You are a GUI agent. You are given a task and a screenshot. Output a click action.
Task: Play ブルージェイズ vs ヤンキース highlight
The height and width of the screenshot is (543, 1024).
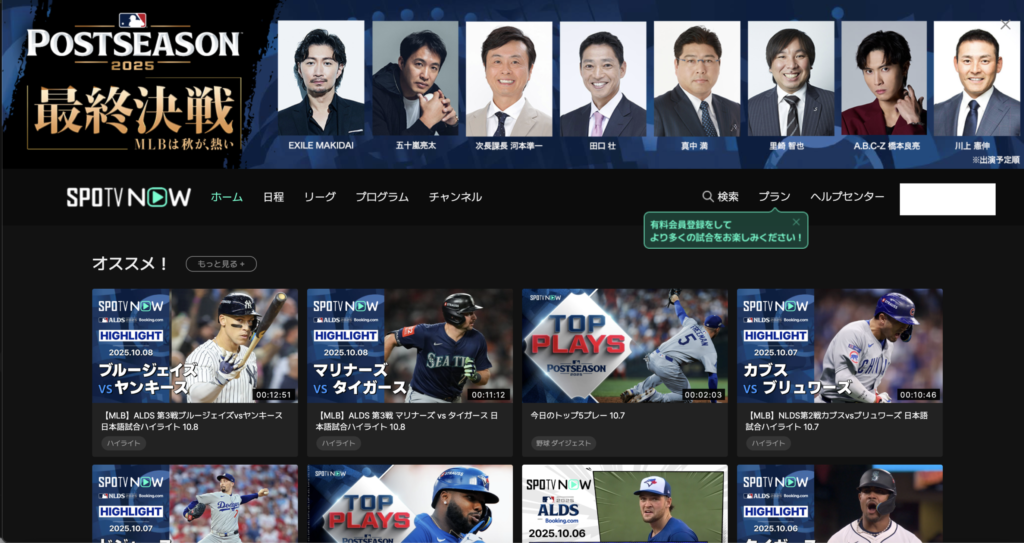pyautogui.click(x=195, y=346)
